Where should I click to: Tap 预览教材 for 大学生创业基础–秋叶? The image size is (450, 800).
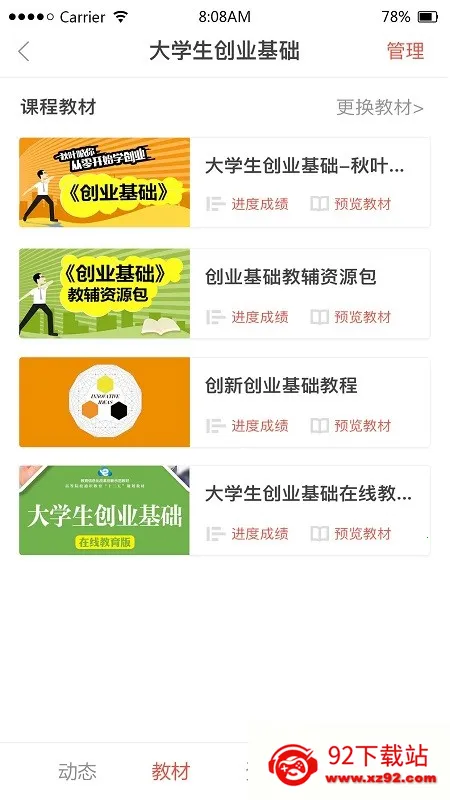pyautogui.click(x=351, y=204)
